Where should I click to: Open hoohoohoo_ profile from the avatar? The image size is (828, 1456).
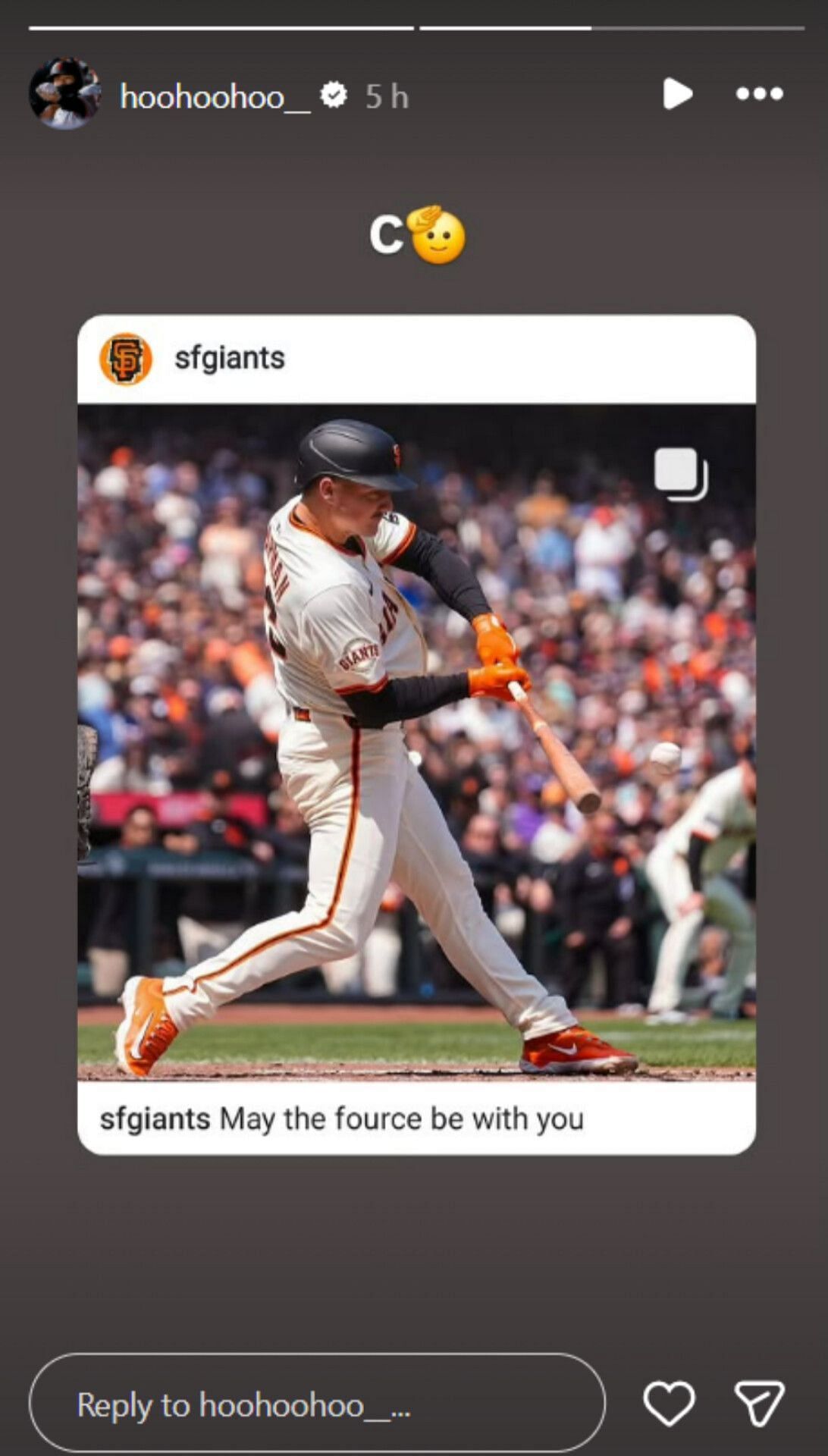click(x=64, y=94)
